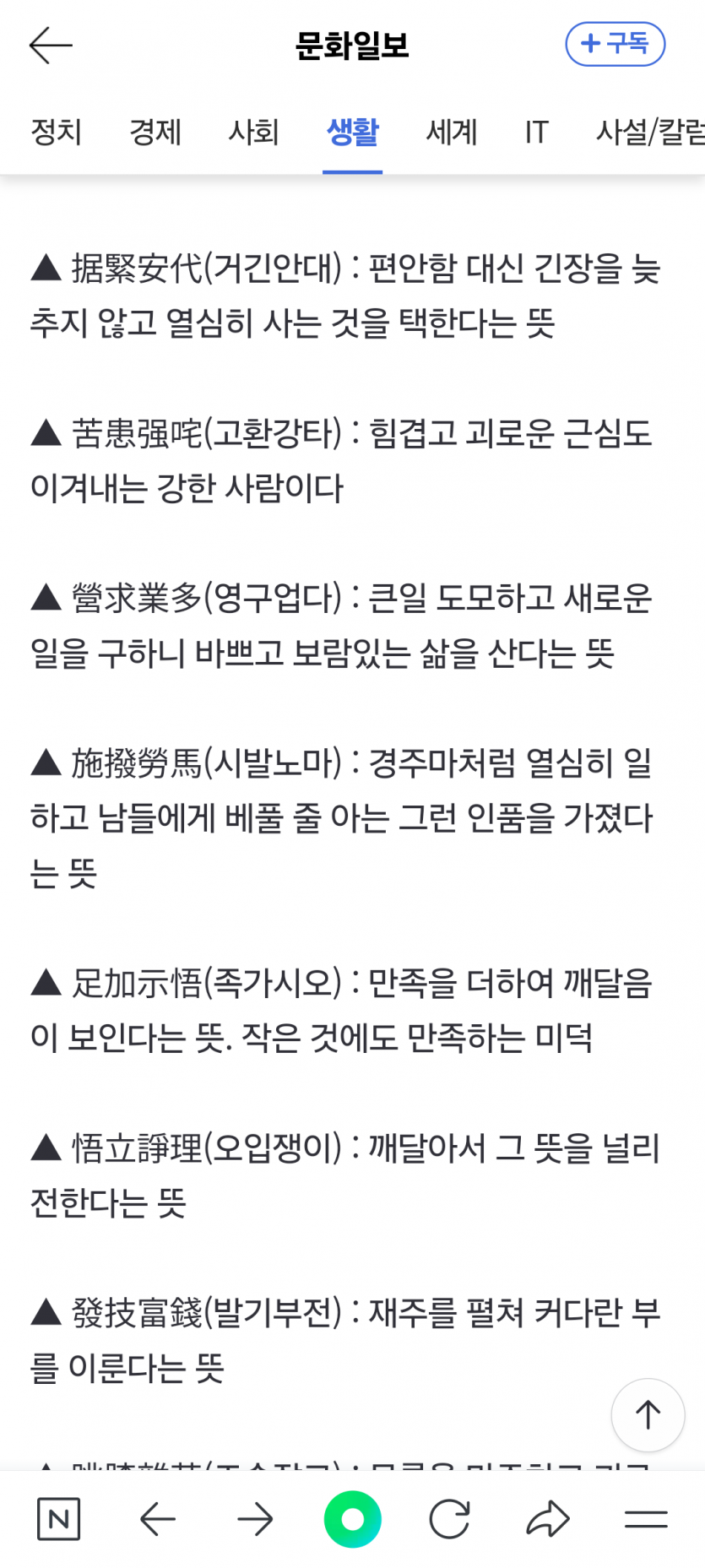Open the browser hamburger menu

pos(646,1520)
